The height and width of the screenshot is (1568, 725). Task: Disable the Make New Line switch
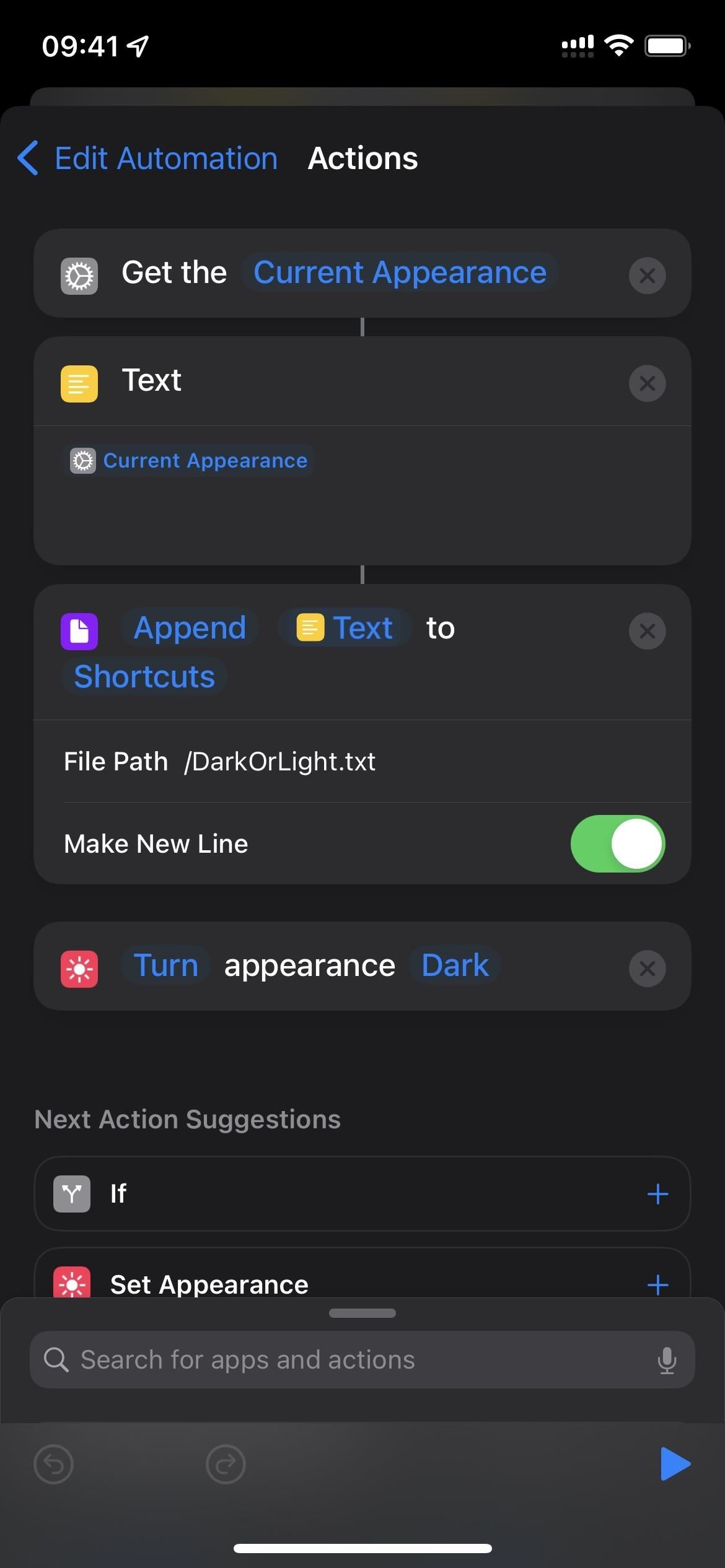point(617,844)
